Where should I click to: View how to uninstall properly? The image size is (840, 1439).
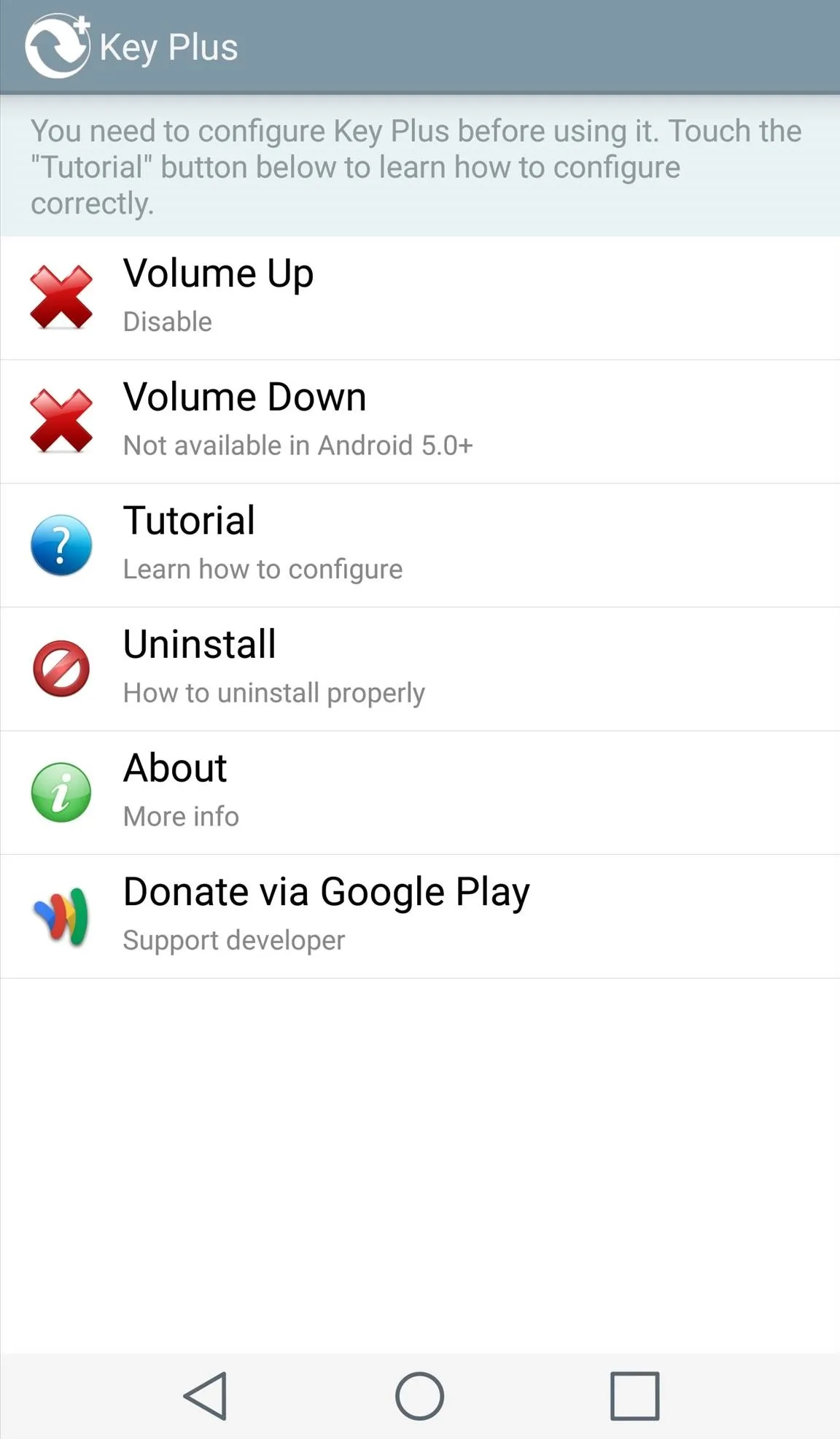(420, 669)
